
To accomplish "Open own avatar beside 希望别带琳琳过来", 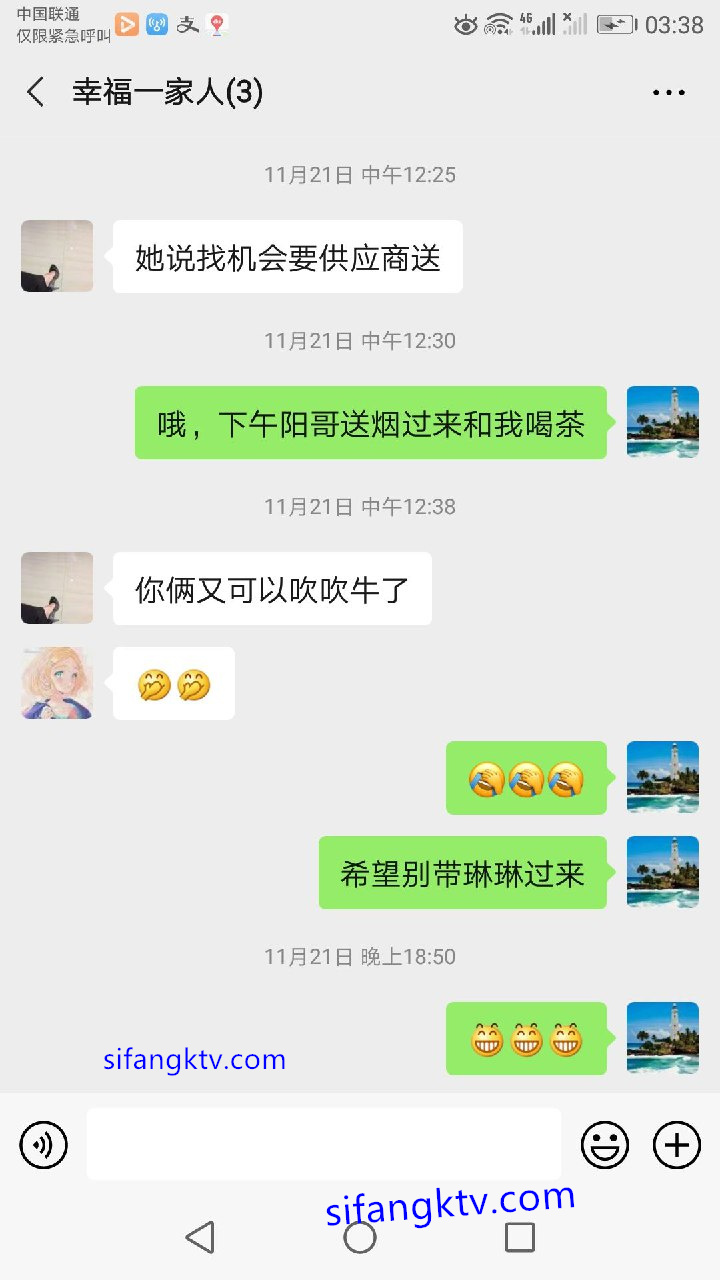I will (662, 872).
